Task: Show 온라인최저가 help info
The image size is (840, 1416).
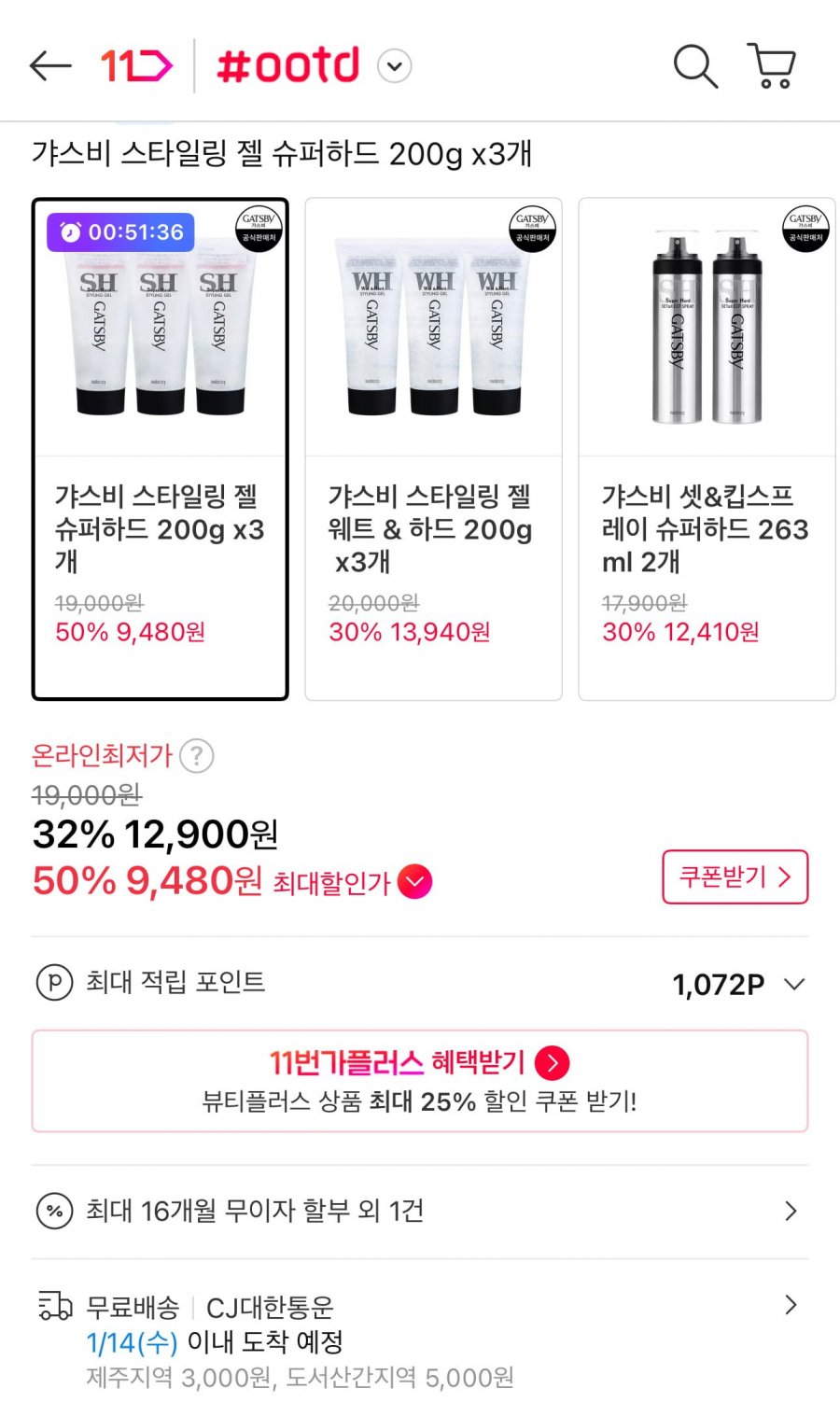Action: 196,755
